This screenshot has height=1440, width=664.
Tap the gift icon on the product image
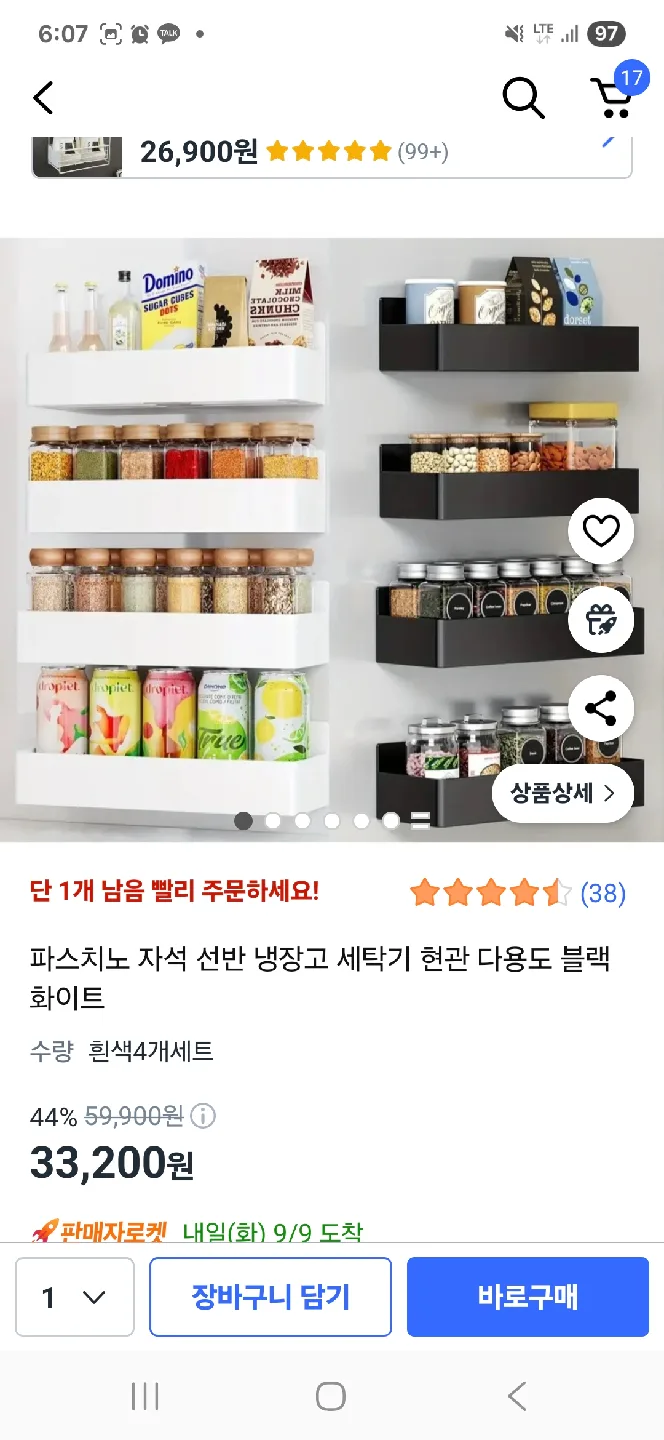click(601, 620)
